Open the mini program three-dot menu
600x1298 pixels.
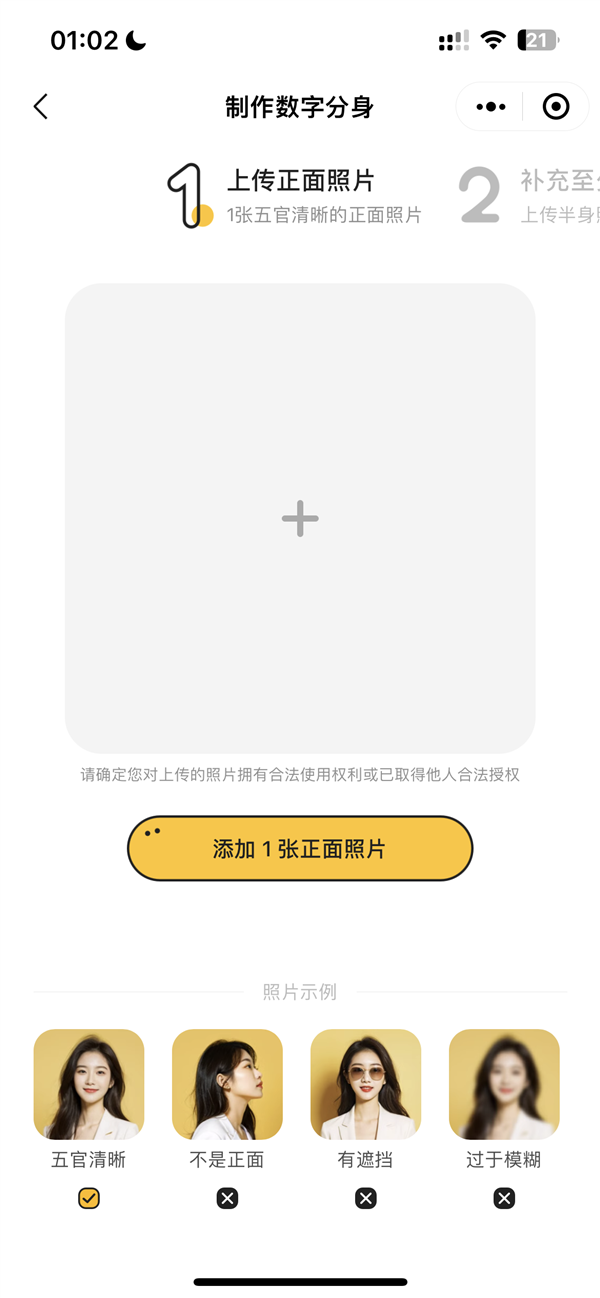point(491,107)
